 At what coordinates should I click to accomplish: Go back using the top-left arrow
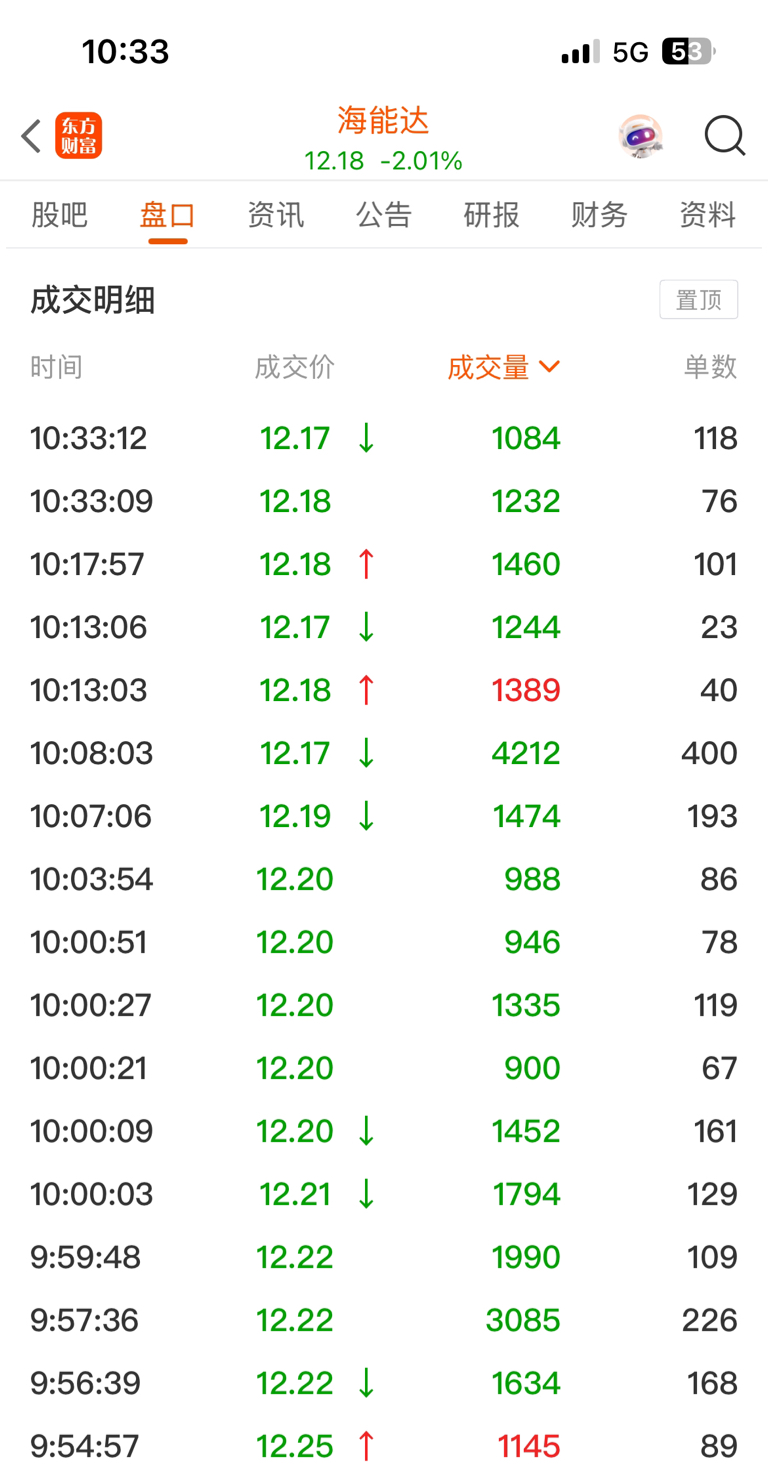[x=31, y=136]
